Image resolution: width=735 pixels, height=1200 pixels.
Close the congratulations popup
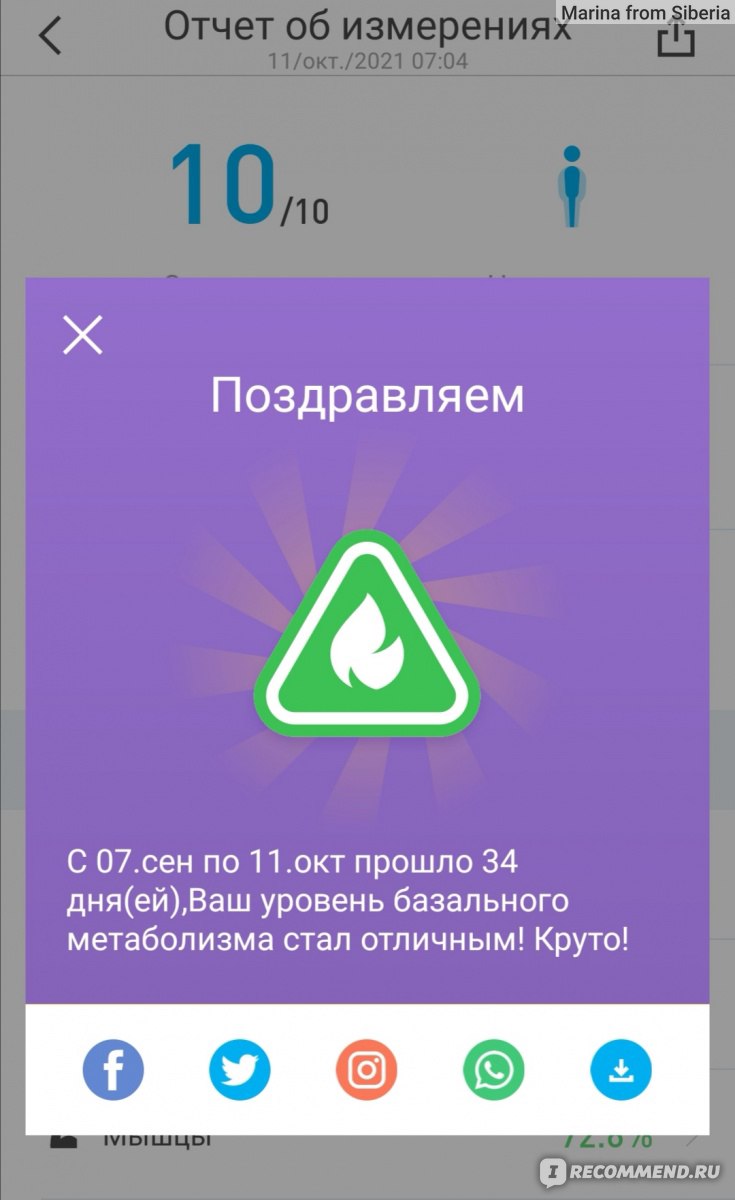point(83,335)
